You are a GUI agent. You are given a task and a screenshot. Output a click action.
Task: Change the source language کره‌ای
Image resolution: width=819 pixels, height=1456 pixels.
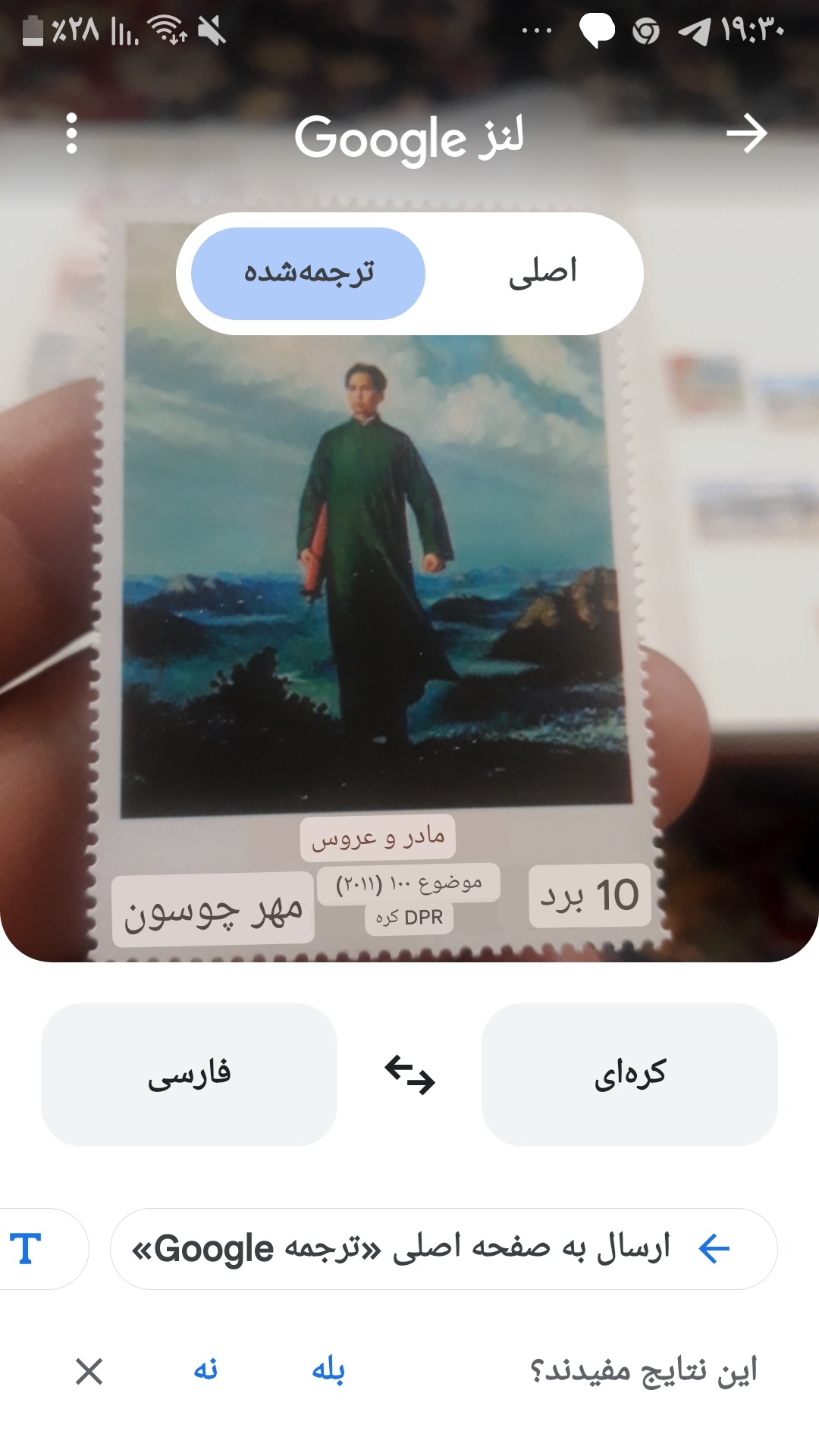pyautogui.click(x=629, y=1075)
